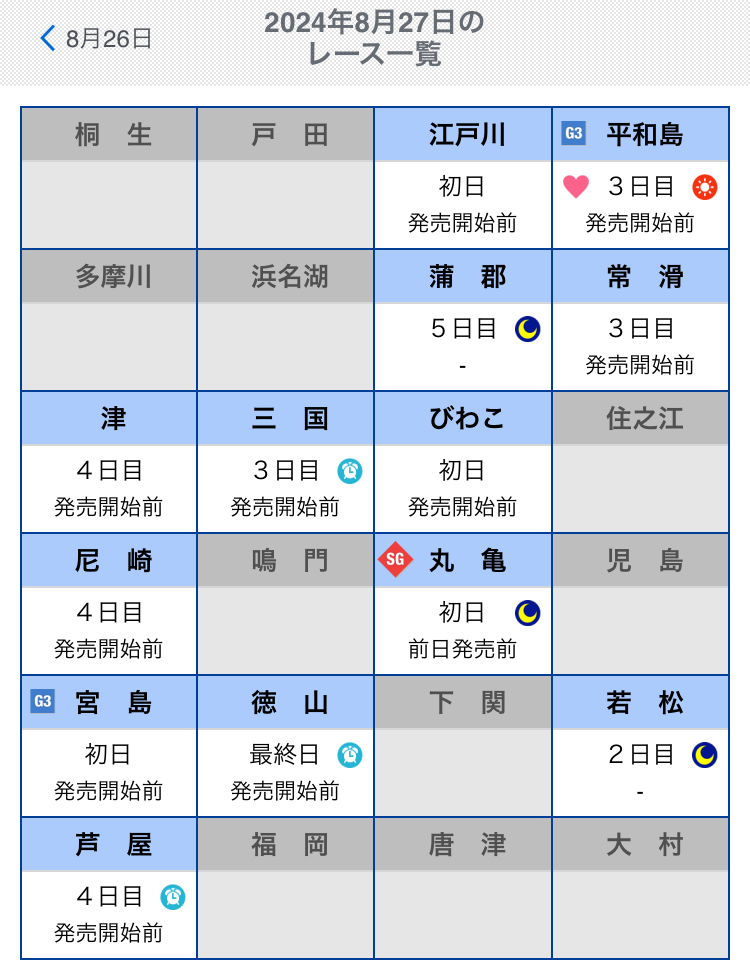The height and width of the screenshot is (977, 750).
Task: Open the 丸亀 SG race venue
Action: 463,630
